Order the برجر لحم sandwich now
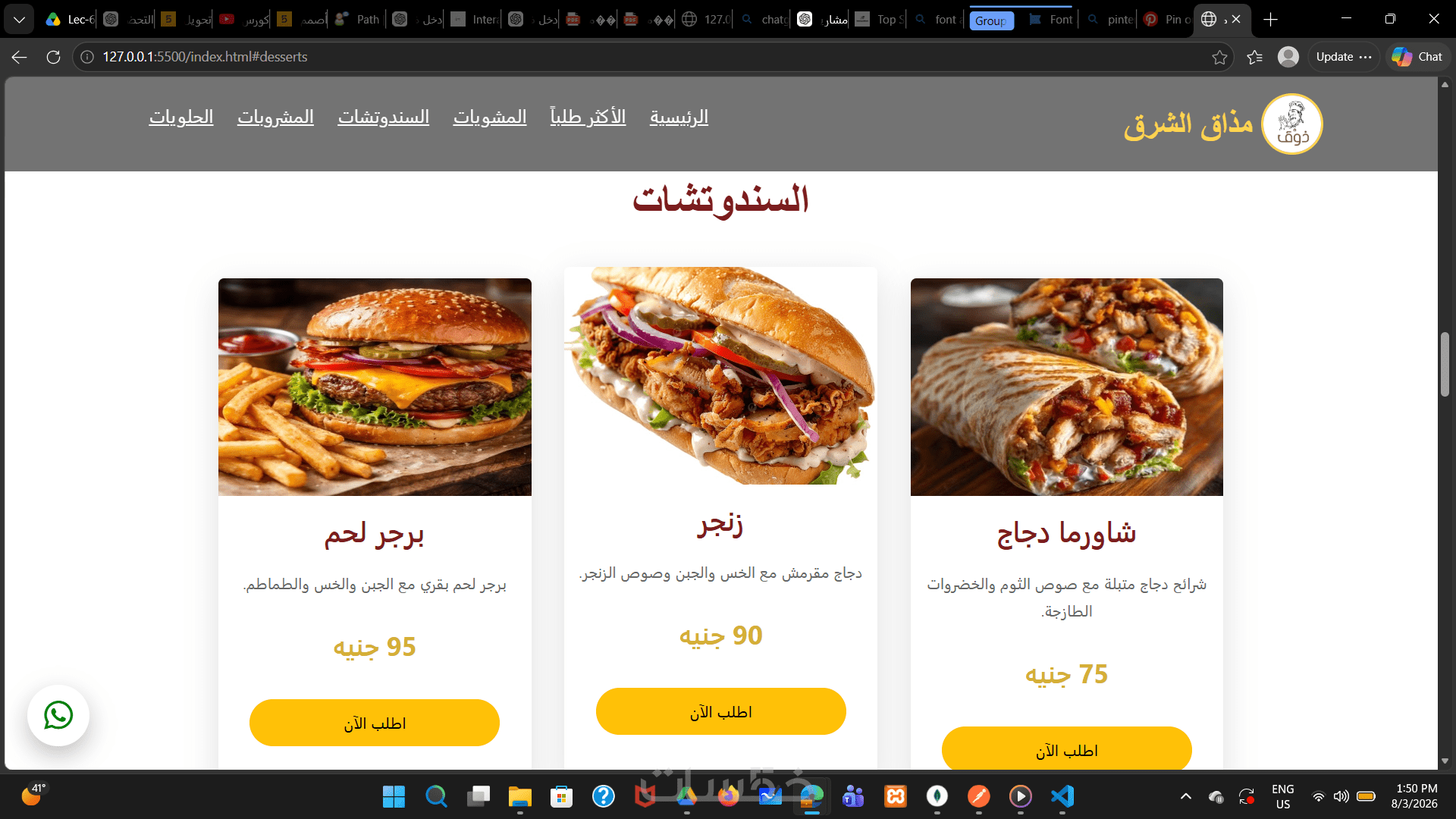The height and width of the screenshot is (819, 1456). tap(375, 723)
